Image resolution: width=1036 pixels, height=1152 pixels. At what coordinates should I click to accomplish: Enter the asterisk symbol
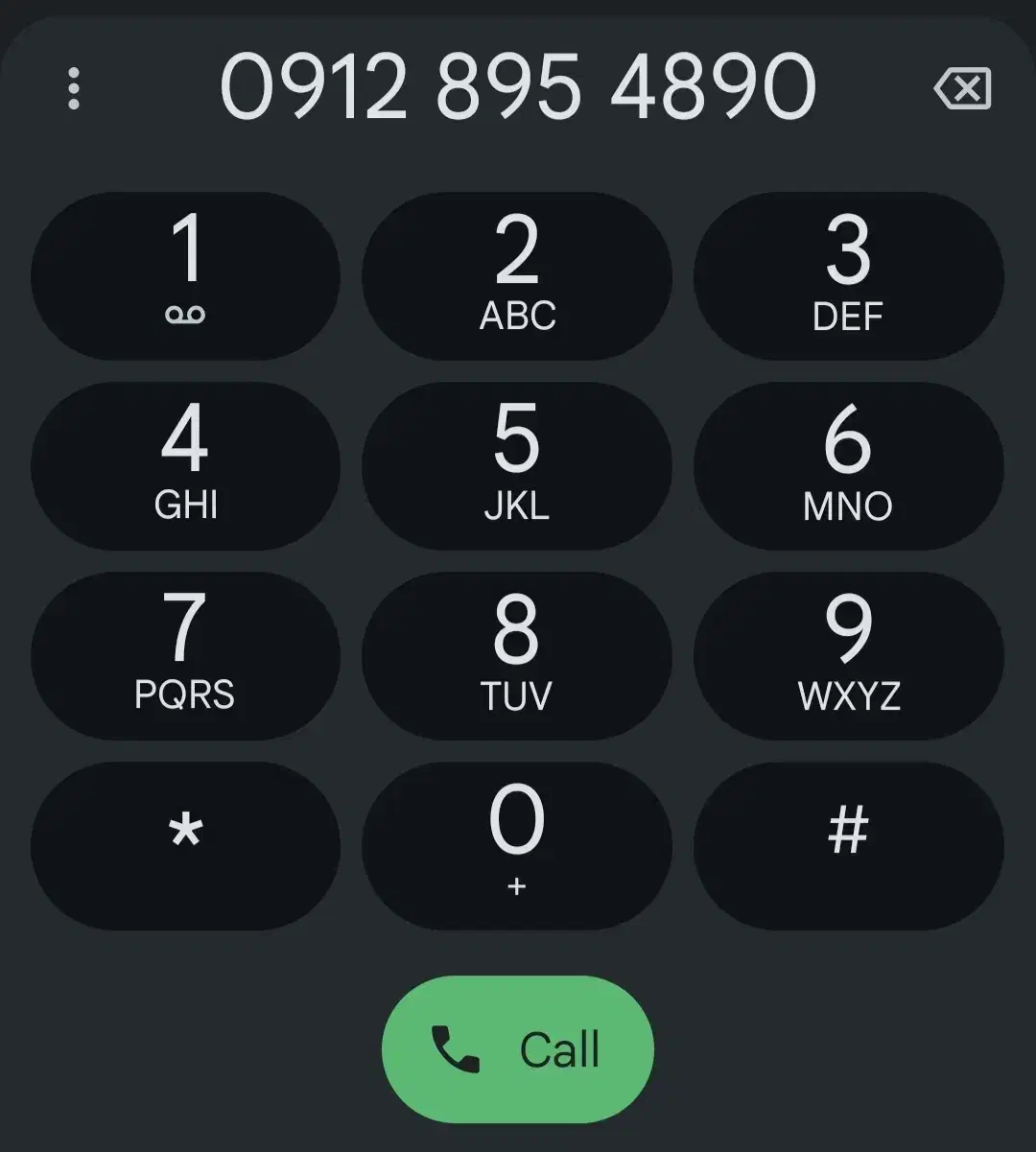coord(185,845)
